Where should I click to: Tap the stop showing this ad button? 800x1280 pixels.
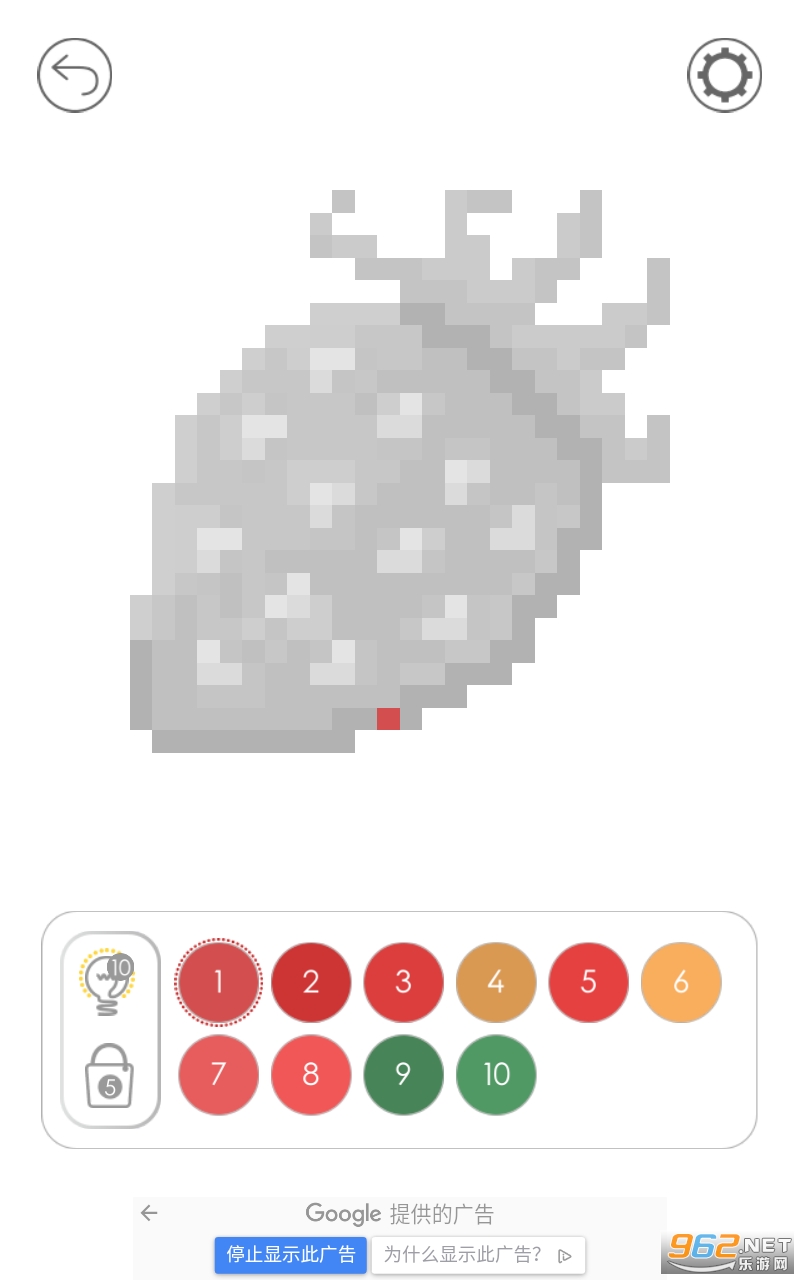click(290, 1254)
